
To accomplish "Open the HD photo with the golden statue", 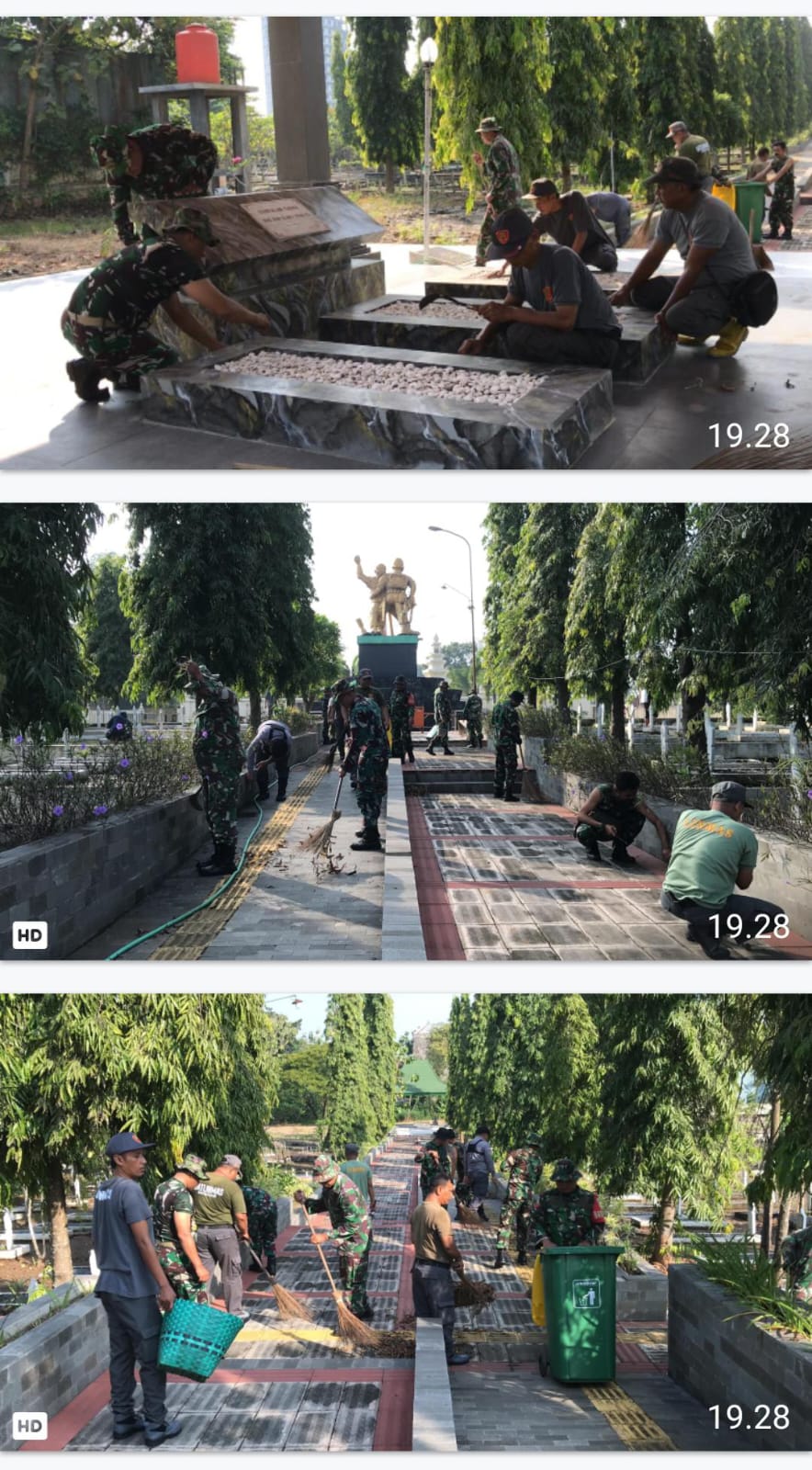I will click(x=406, y=732).
